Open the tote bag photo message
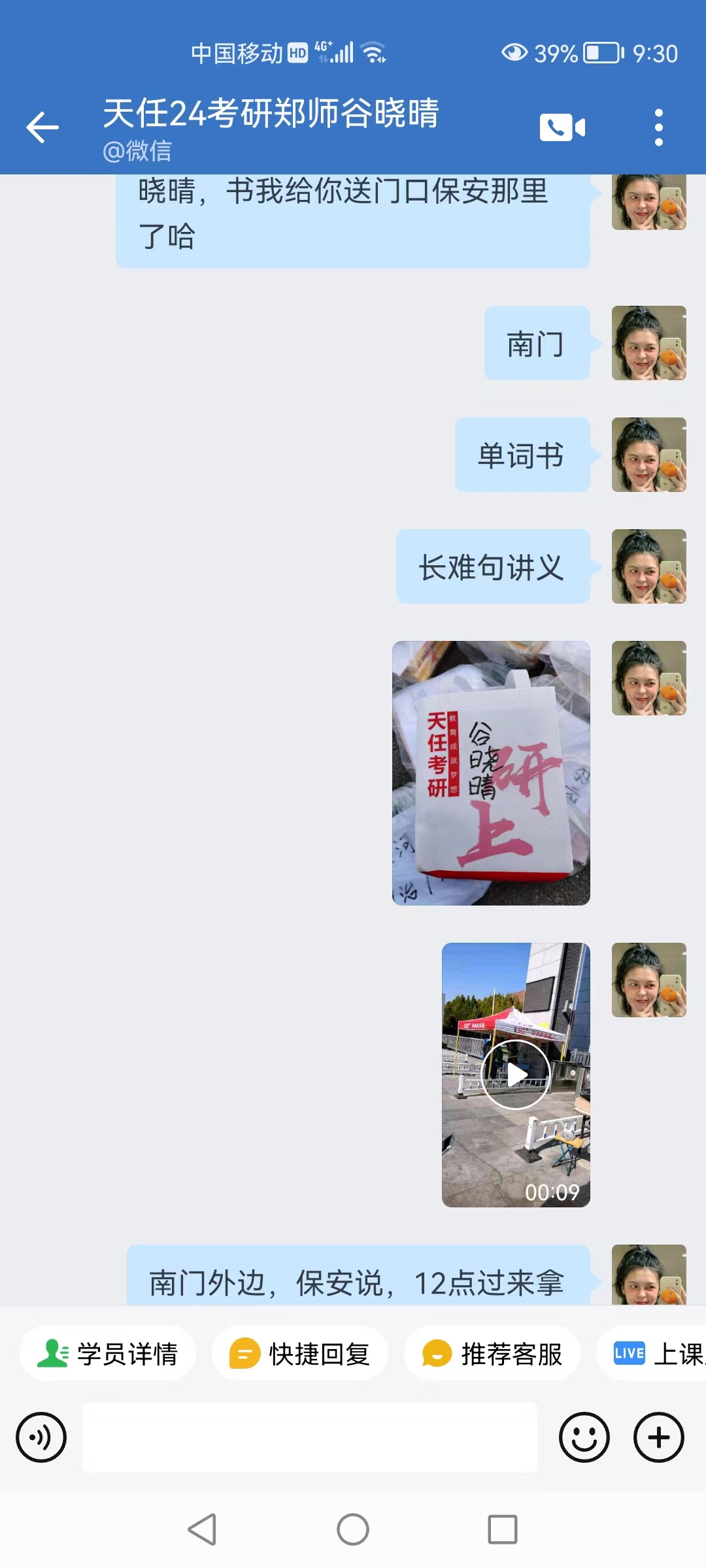The image size is (706, 1568). (491, 773)
